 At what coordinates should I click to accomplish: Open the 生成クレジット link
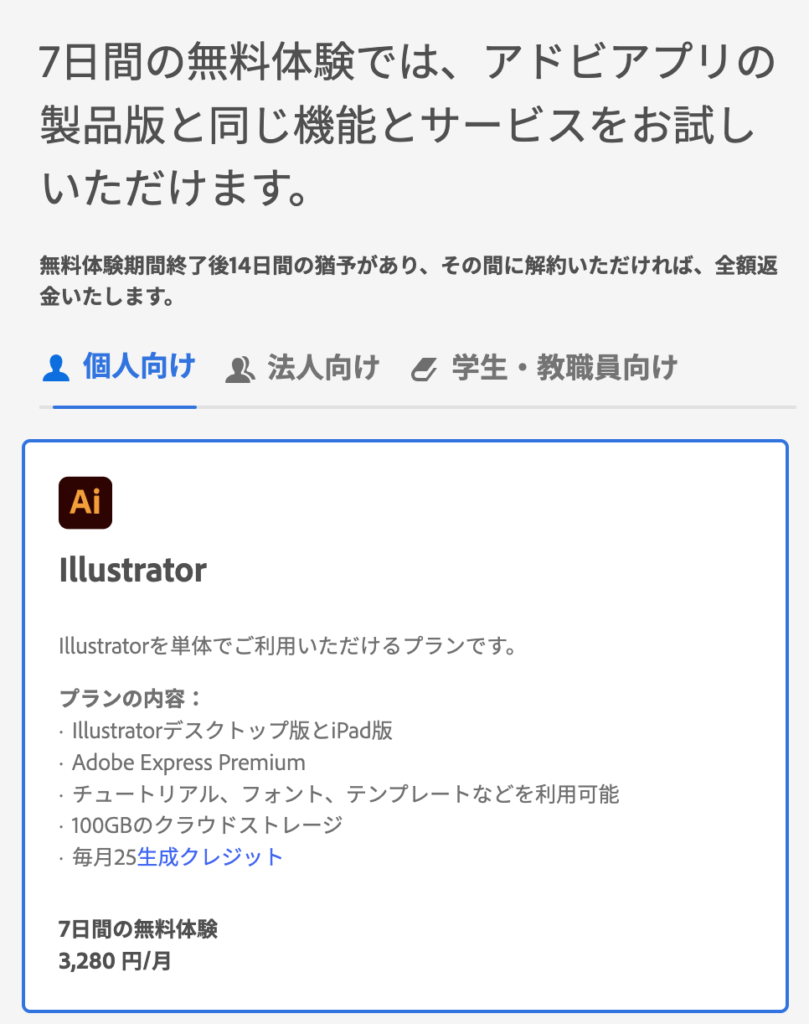click(210, 857)
